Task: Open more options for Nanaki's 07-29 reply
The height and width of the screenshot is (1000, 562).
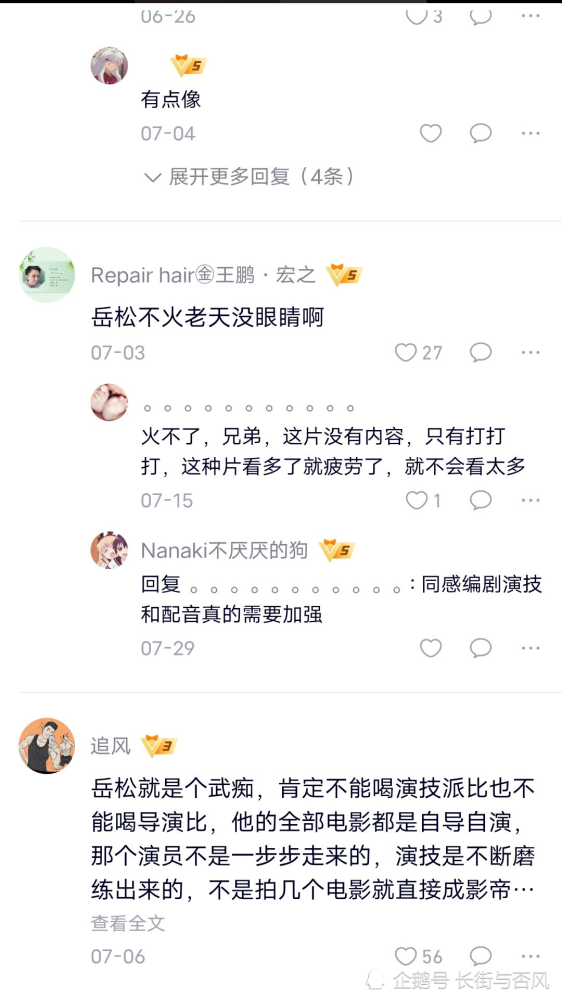Action: tap(531, 648)
